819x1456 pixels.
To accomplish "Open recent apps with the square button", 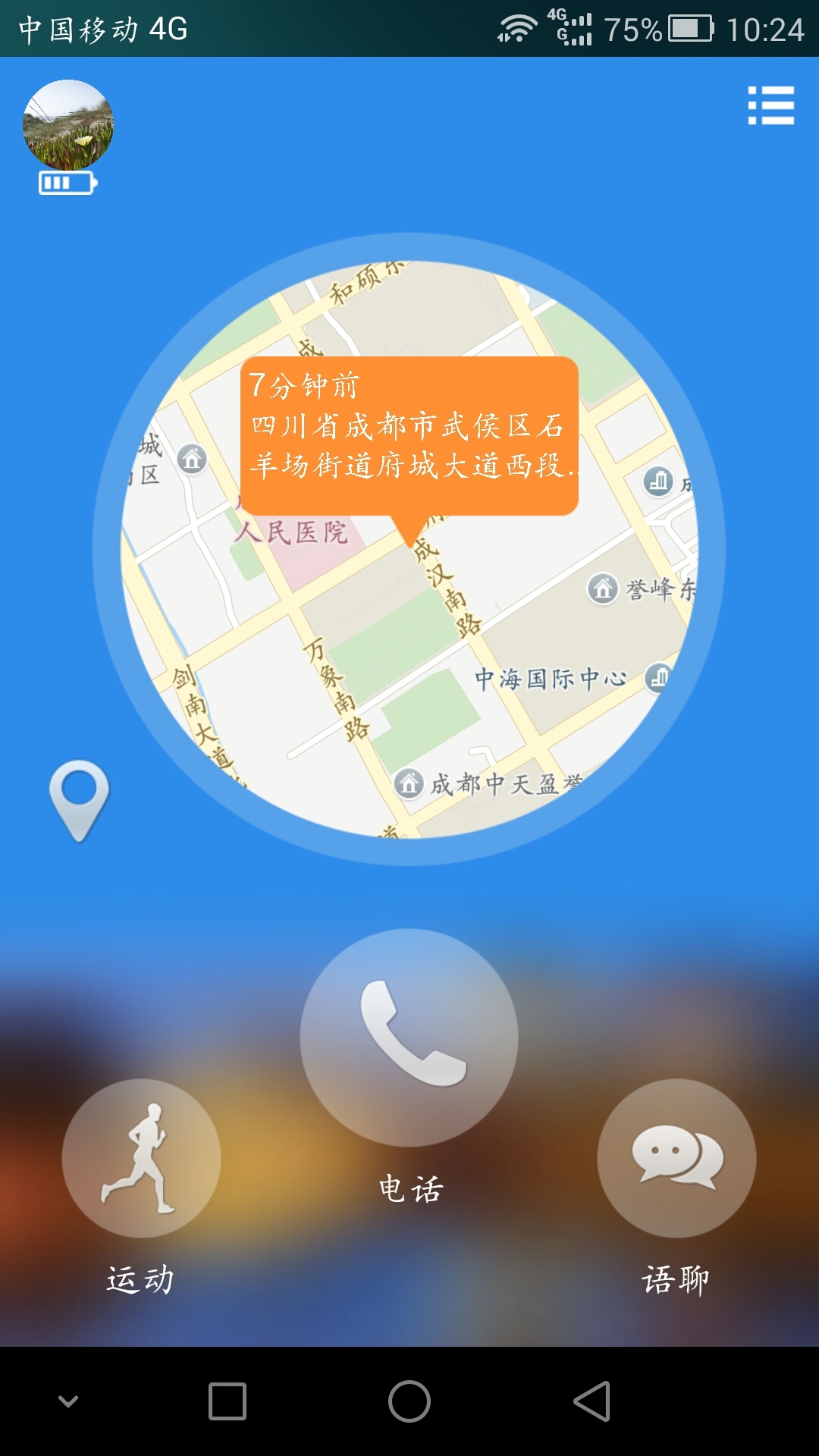I will pyautogui.click(x=227, y=1401).
